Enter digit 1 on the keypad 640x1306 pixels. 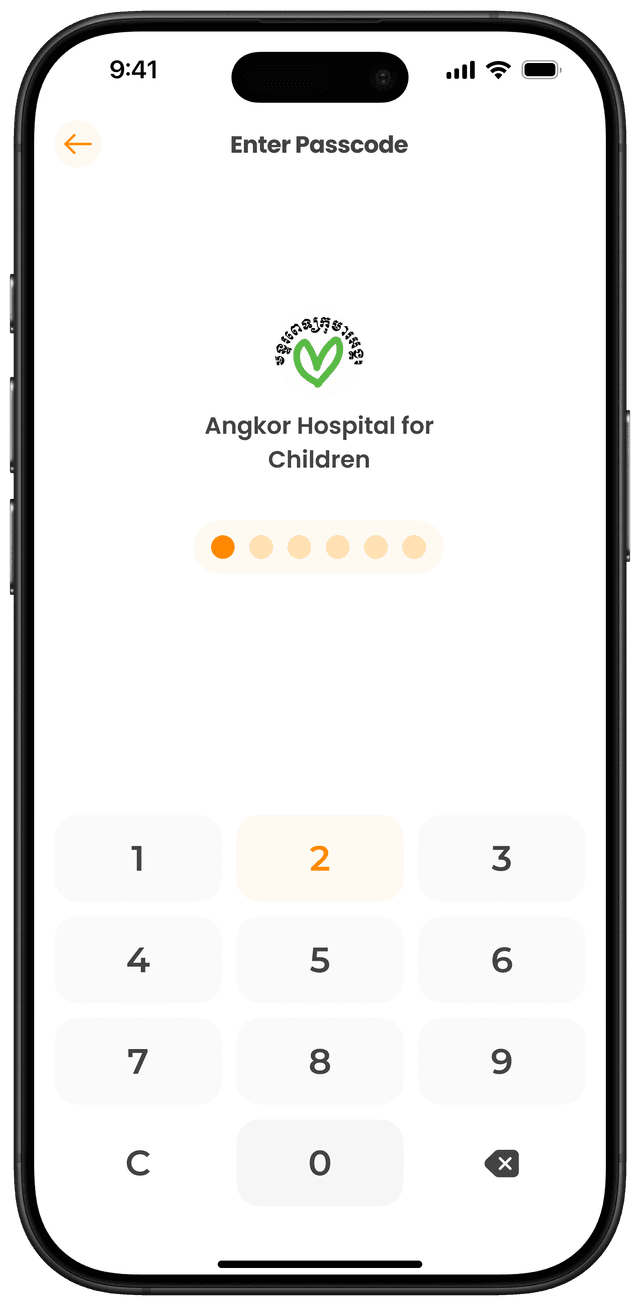138,858
